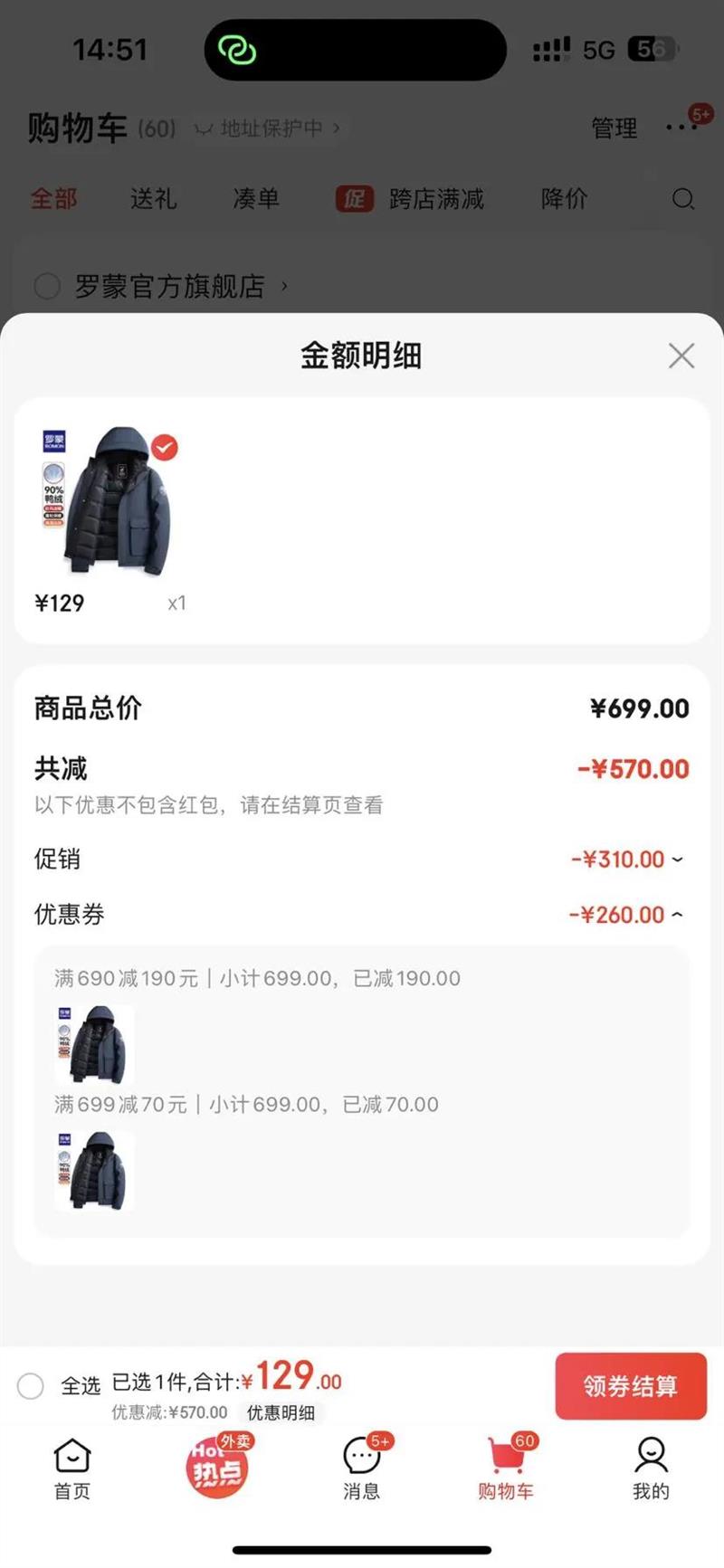This screenshot has height=1568, width=724.
Task: Open the 热点 hot topics tab
Action: tap(217, 1468)
